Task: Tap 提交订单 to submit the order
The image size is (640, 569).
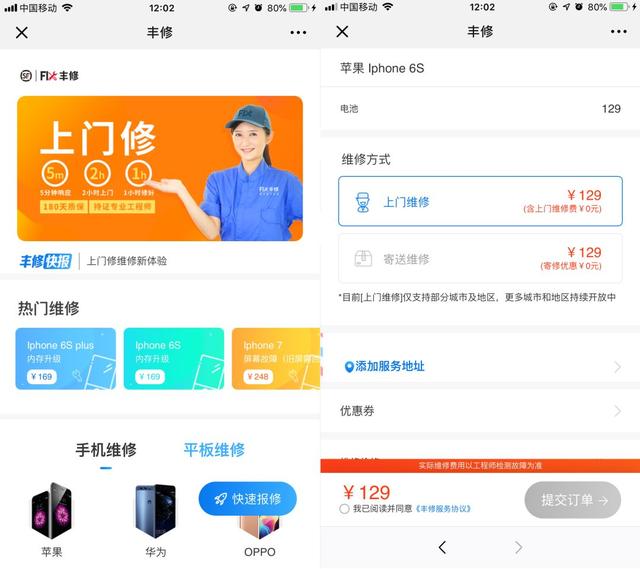Action: 573,500
